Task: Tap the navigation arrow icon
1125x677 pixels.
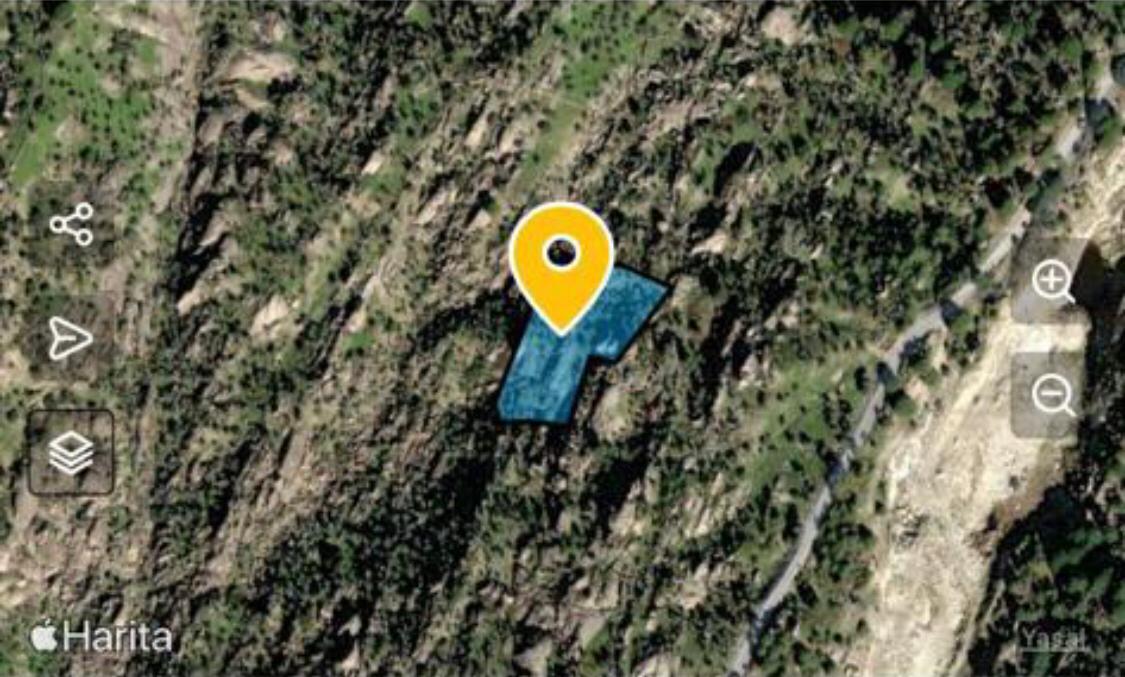Action: click(x=70, y=339)
